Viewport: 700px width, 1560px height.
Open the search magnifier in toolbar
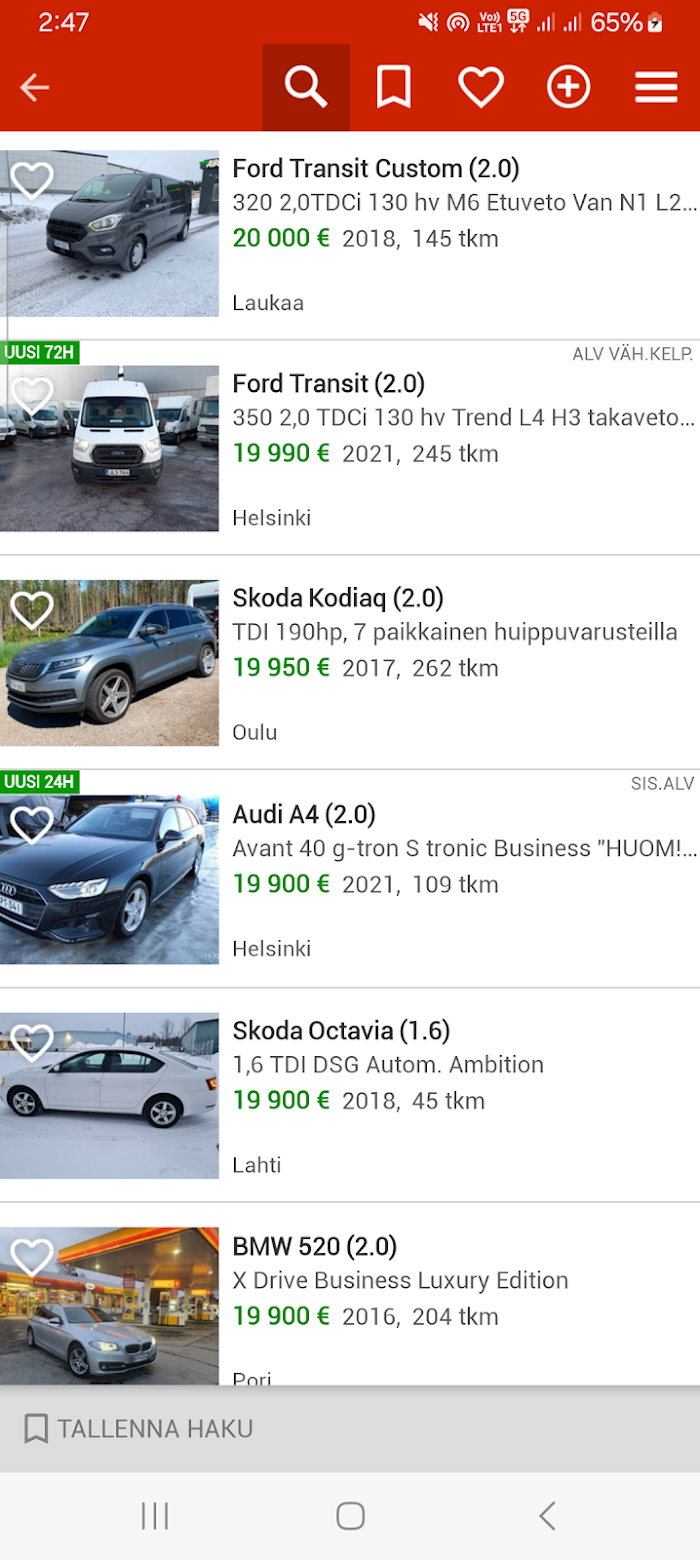click(306, 88)
